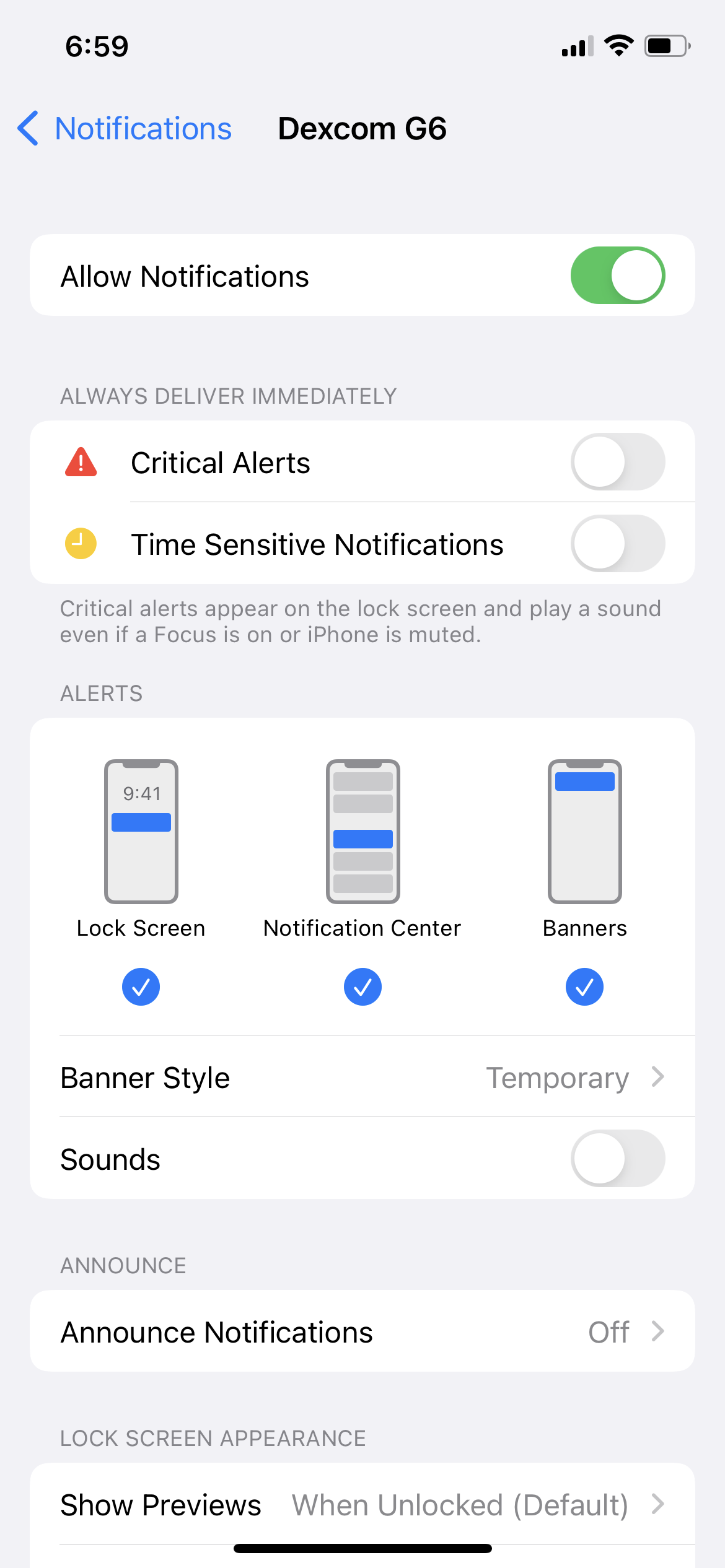Open Announce Notifications options
This screenshot has width=725, height=1568.
click(x=362, y=1331)
